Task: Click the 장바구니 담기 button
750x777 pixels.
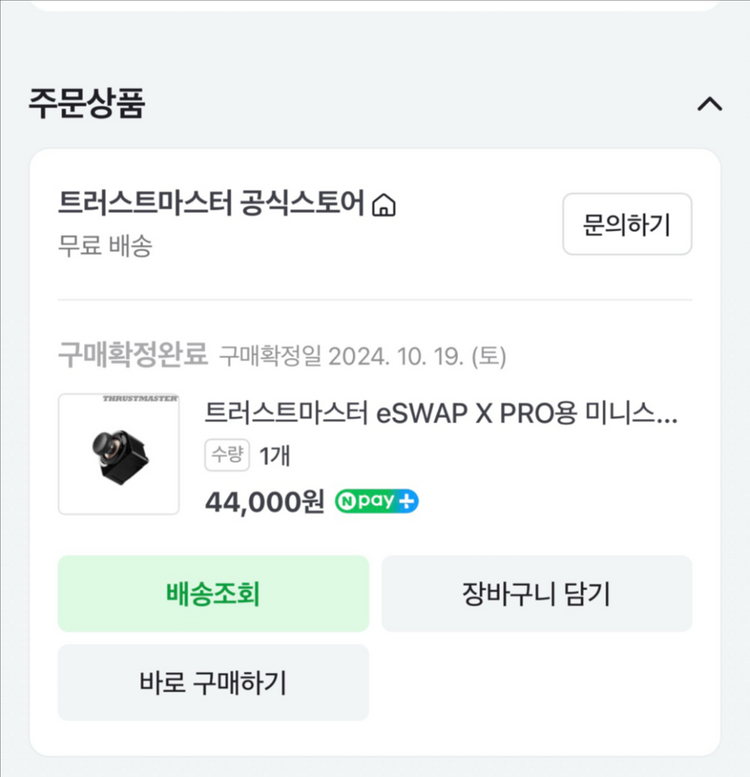Action: (537, 593)
